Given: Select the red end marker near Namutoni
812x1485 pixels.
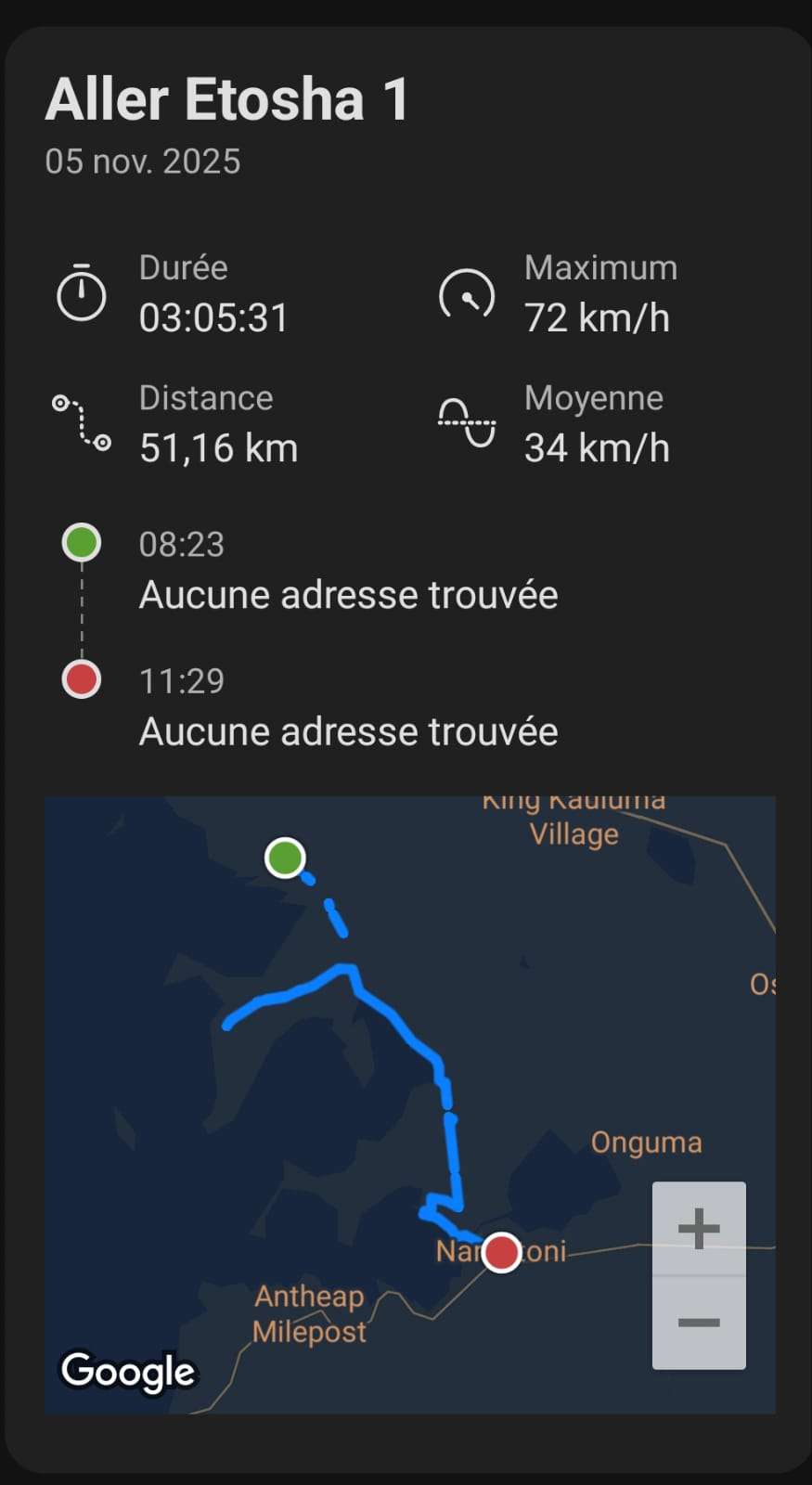Looking at the screenshot, I should 502,1252.
